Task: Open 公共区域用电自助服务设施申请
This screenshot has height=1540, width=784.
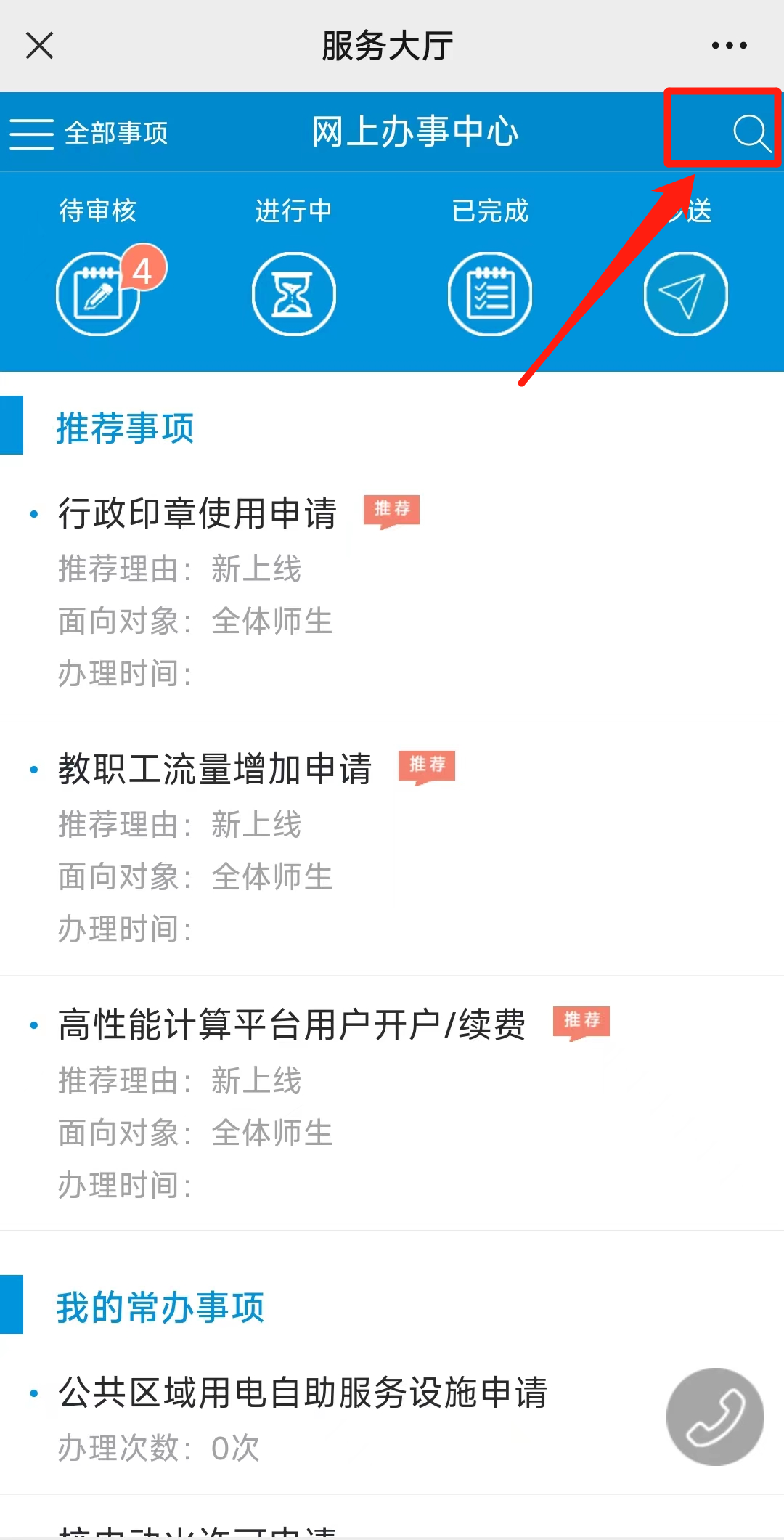Action: pos(303,1393)
